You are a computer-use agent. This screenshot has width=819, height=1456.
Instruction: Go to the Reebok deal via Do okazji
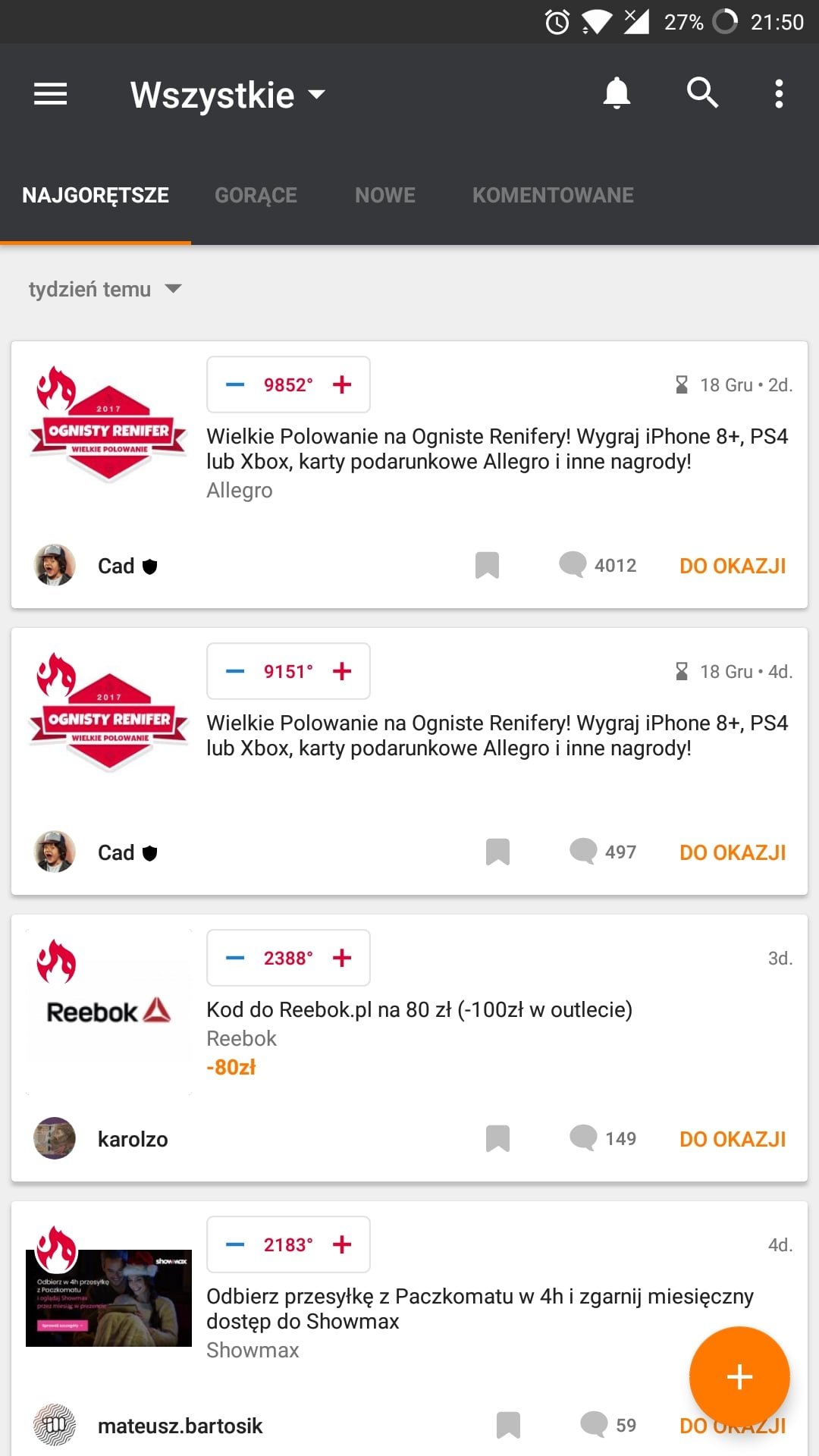point(732,1139)
